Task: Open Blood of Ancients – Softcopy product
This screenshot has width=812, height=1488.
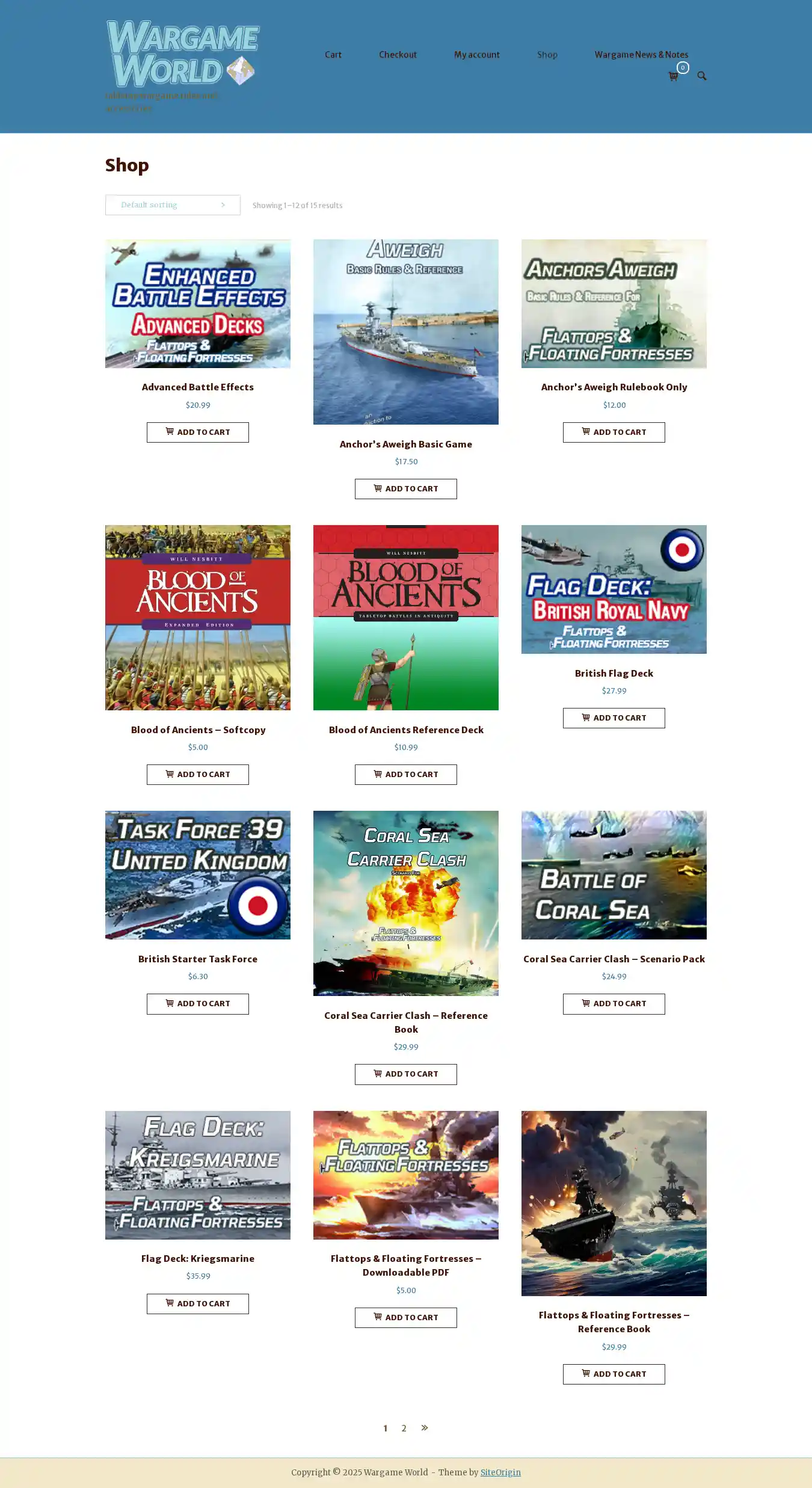Action: click(198, 730)
